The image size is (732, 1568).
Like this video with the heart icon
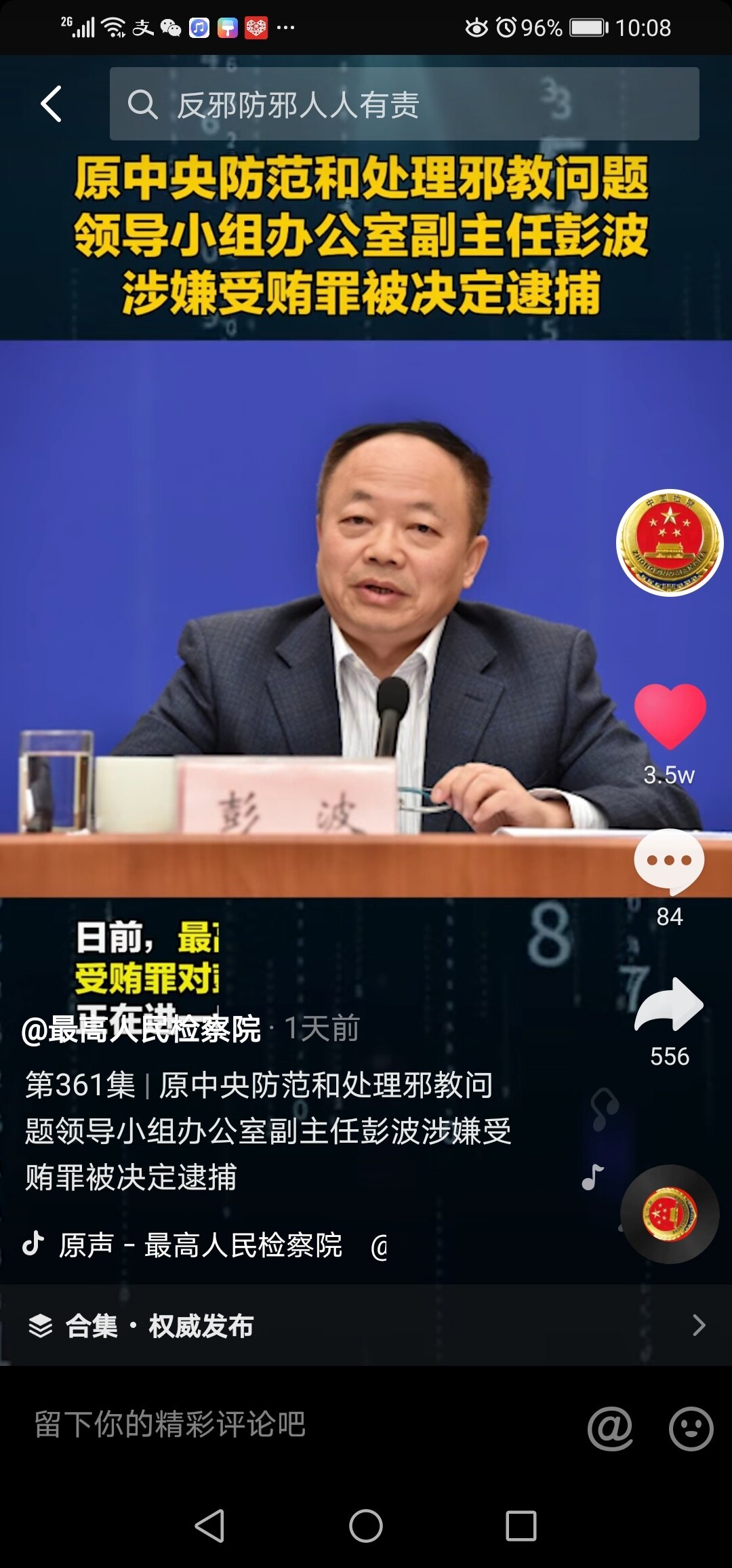coord(670,716)
